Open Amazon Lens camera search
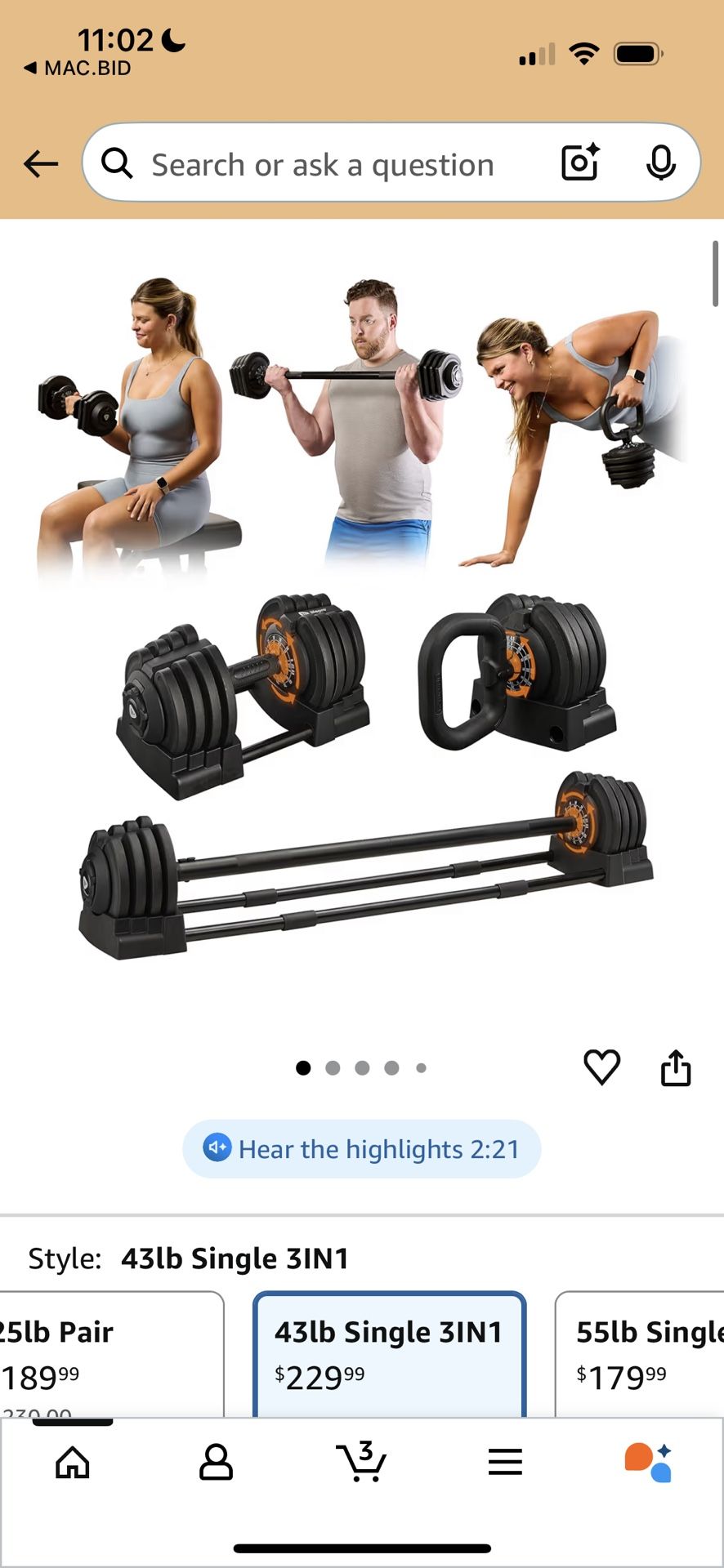The height and width of the screenshot is (1568, 724). pos(579,163)
